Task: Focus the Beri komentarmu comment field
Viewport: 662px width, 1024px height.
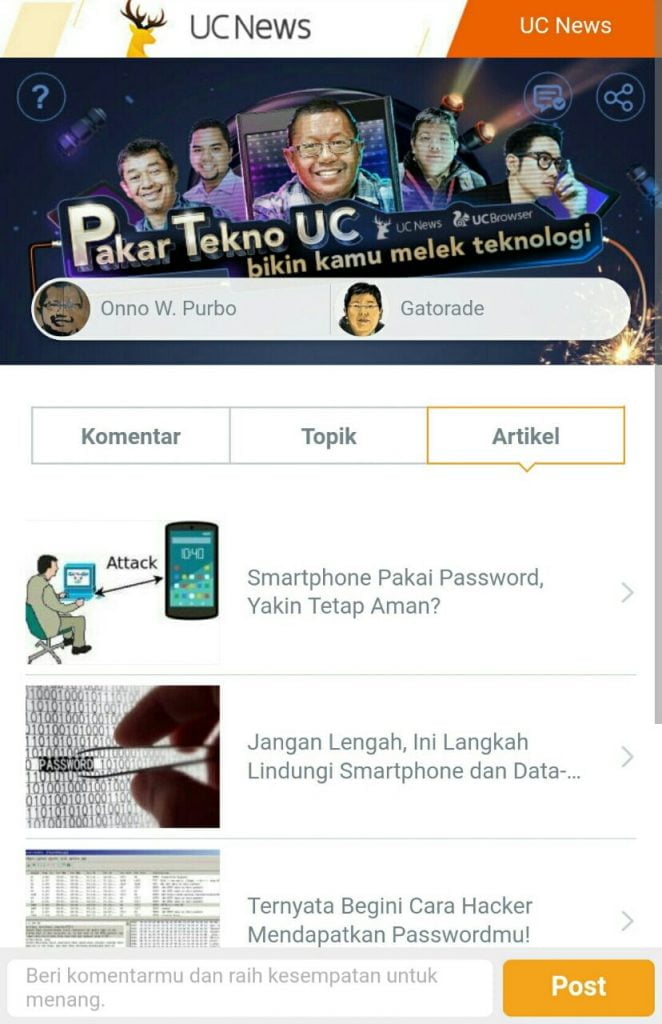Action: [248, 987]
